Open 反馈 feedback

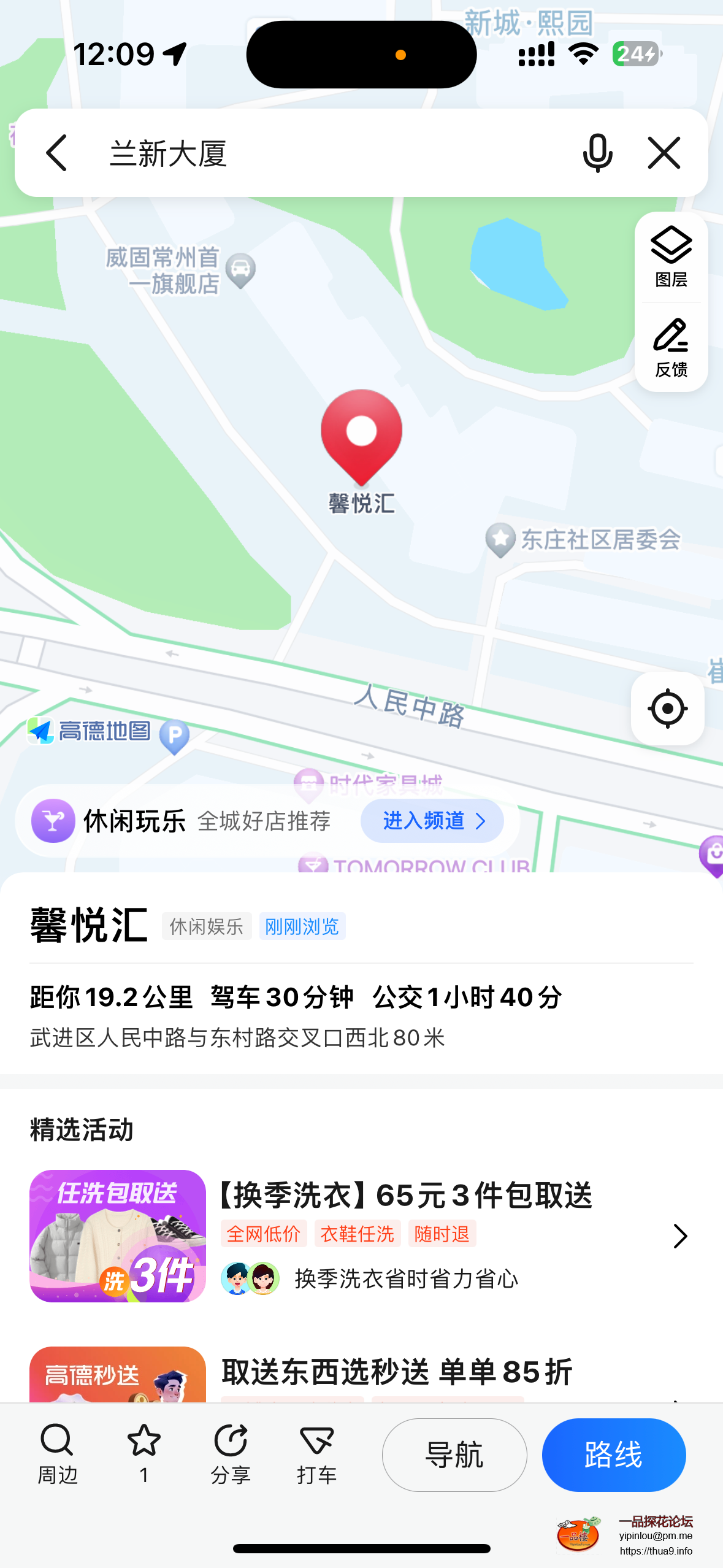click(671, 348)
